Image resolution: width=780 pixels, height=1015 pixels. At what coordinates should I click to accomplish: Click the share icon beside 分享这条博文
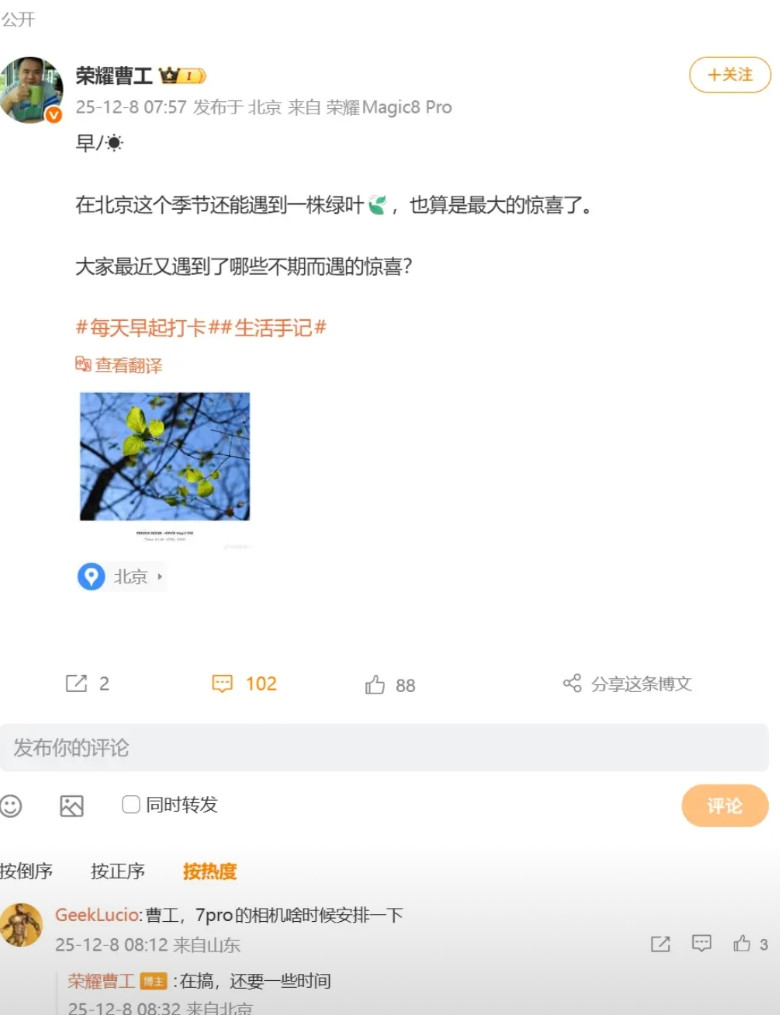[x=572, y=683]
